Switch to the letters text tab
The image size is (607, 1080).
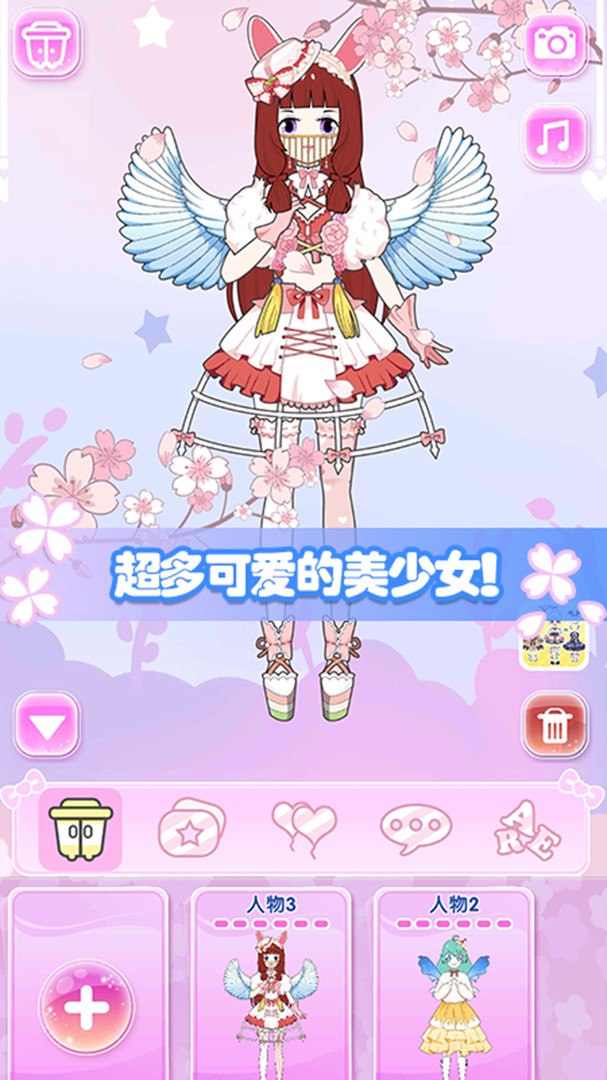(527, 829)
